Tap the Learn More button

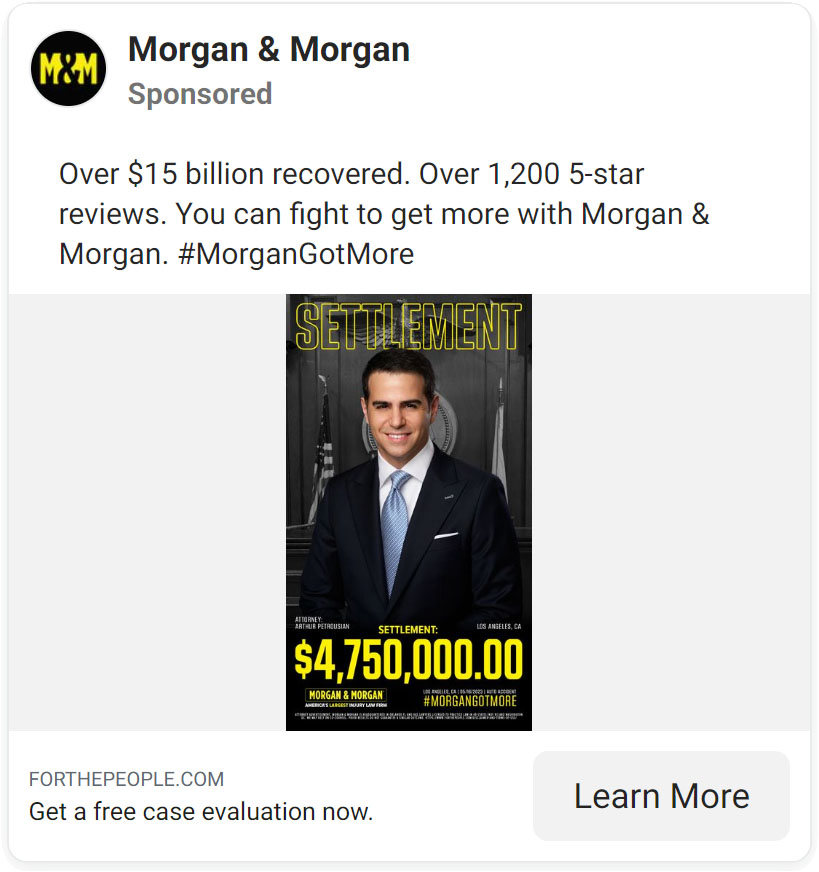(661, 796)
